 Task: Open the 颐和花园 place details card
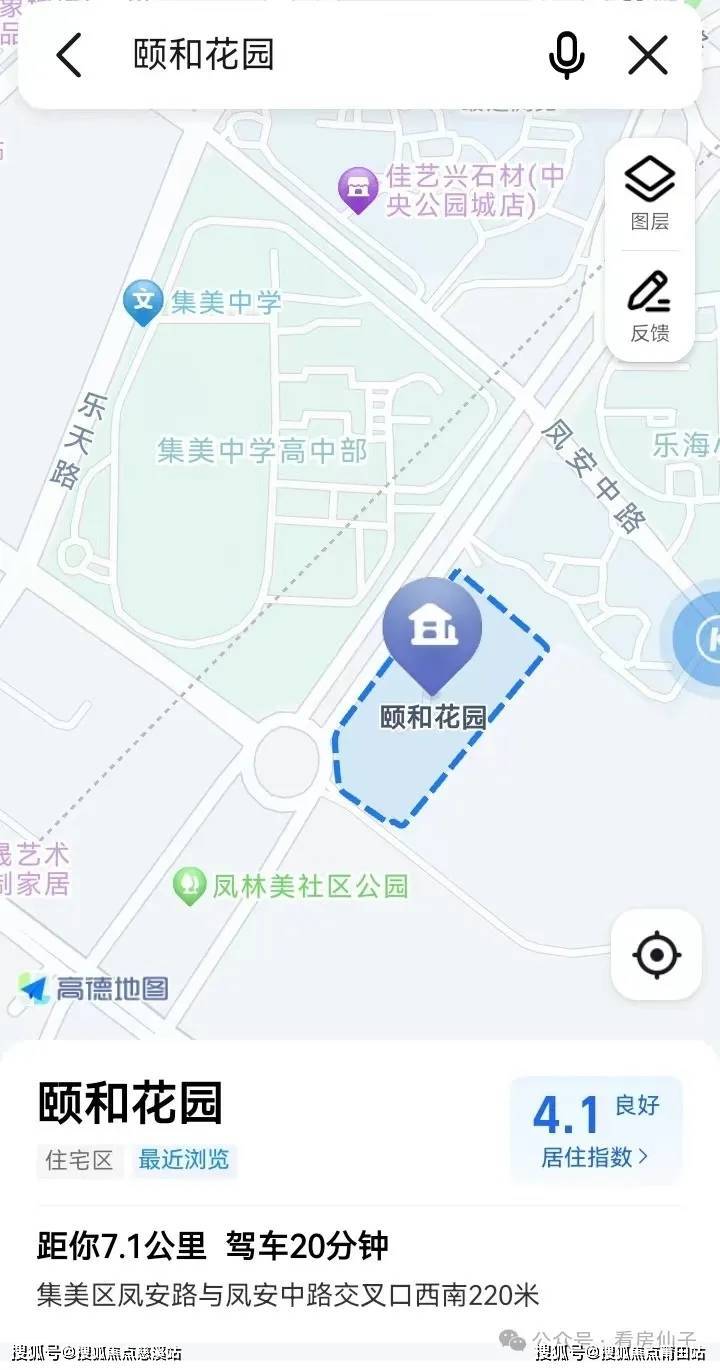(130, 1104)
